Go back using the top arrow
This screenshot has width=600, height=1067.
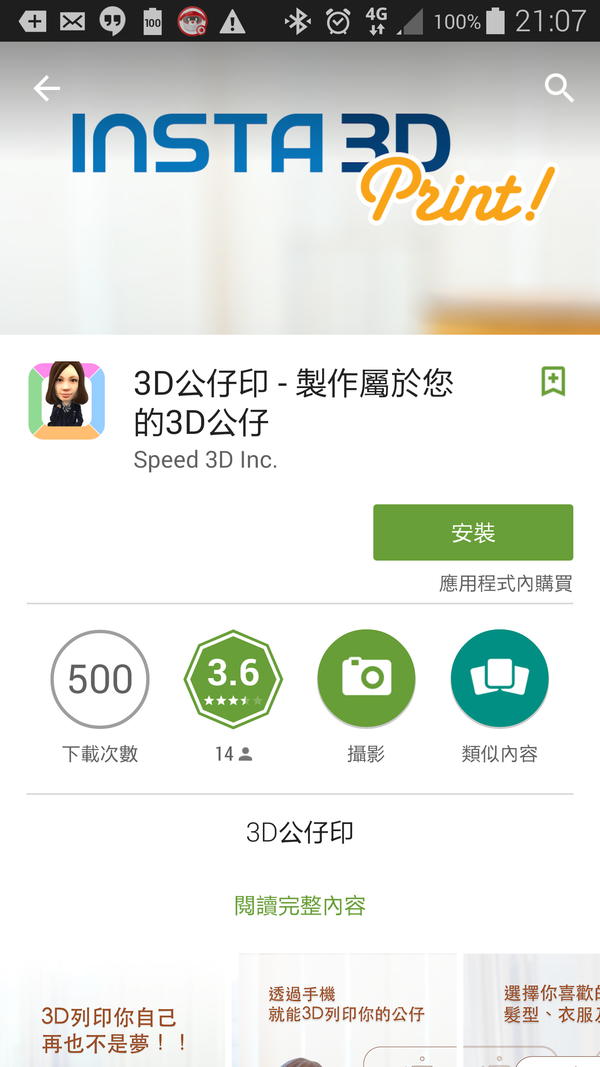coord(47,89)
